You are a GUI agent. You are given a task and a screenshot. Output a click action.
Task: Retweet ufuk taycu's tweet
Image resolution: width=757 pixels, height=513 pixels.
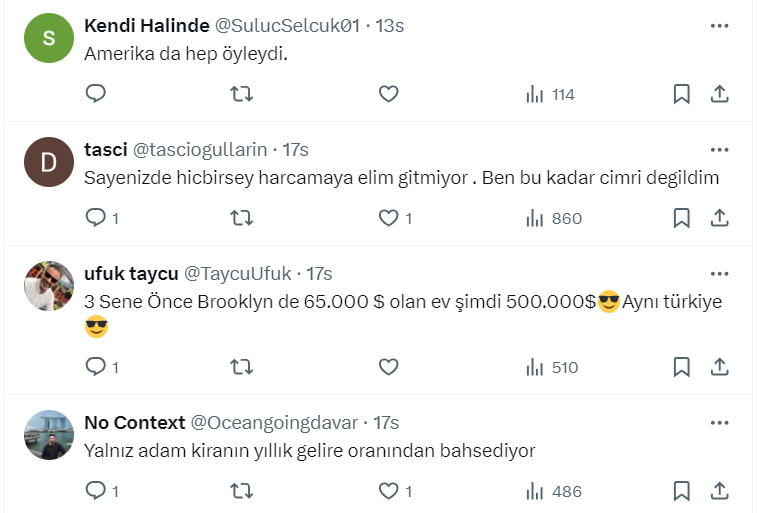tap(242, 367)
